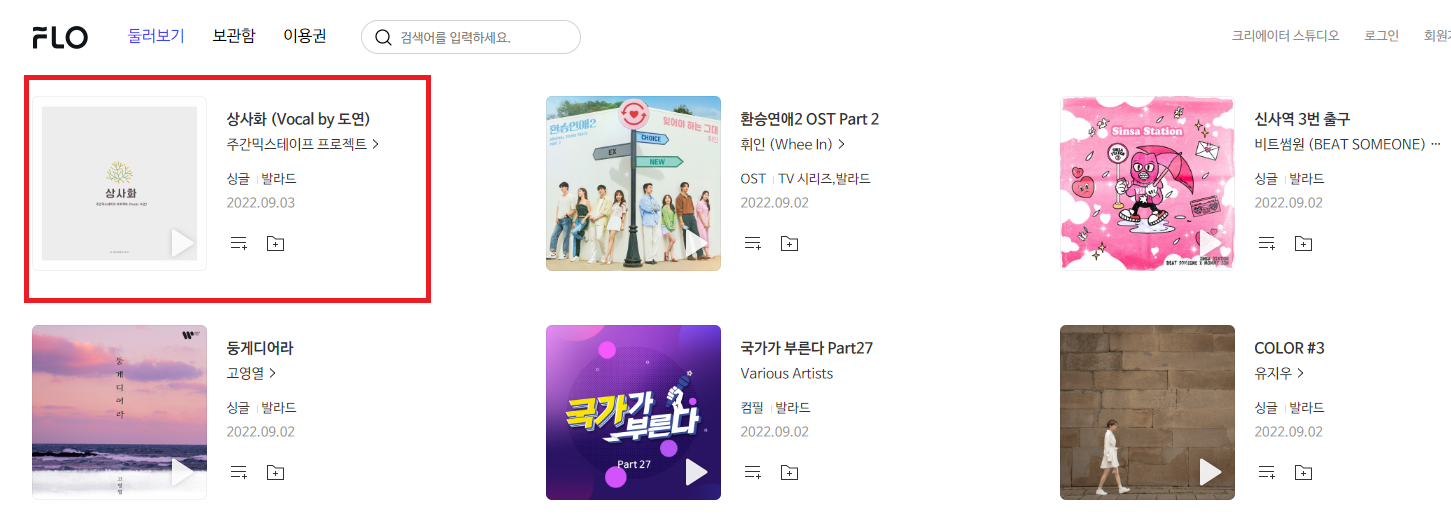Play 환승연애2 OST Part 2
The image size is (1451, 526).
point(696,243)
